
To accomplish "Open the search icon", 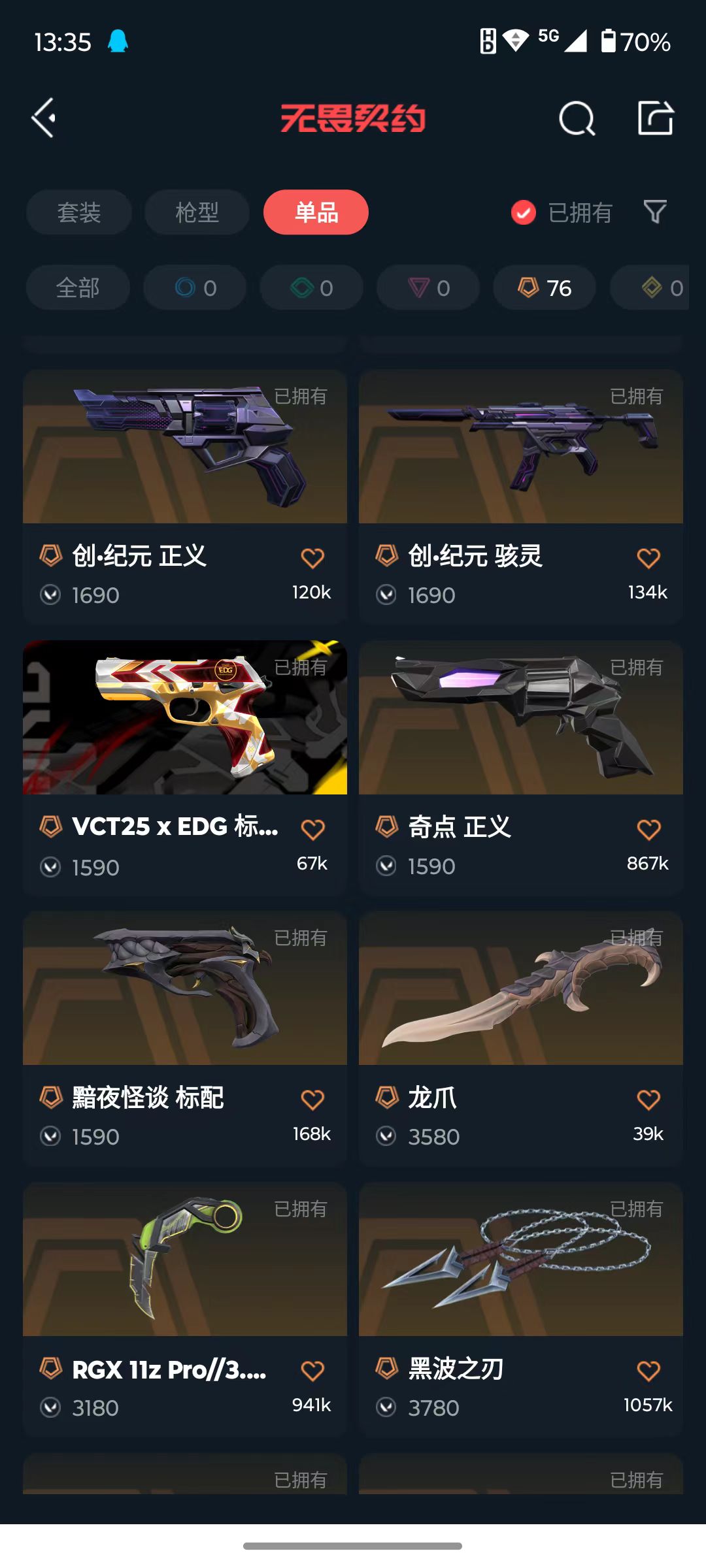I will point(577,118).
